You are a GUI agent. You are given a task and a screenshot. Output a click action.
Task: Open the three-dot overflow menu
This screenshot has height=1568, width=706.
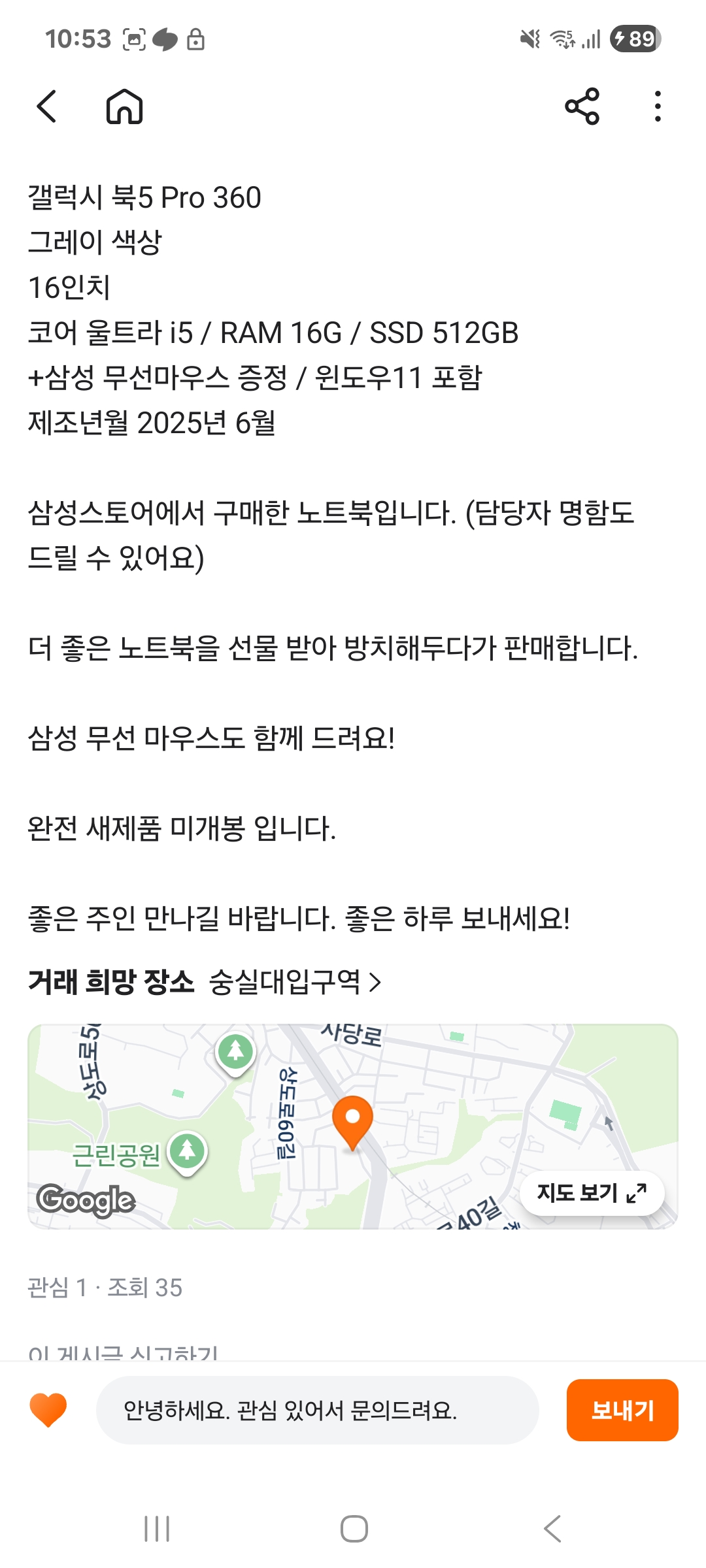click(x=658, y=106)
